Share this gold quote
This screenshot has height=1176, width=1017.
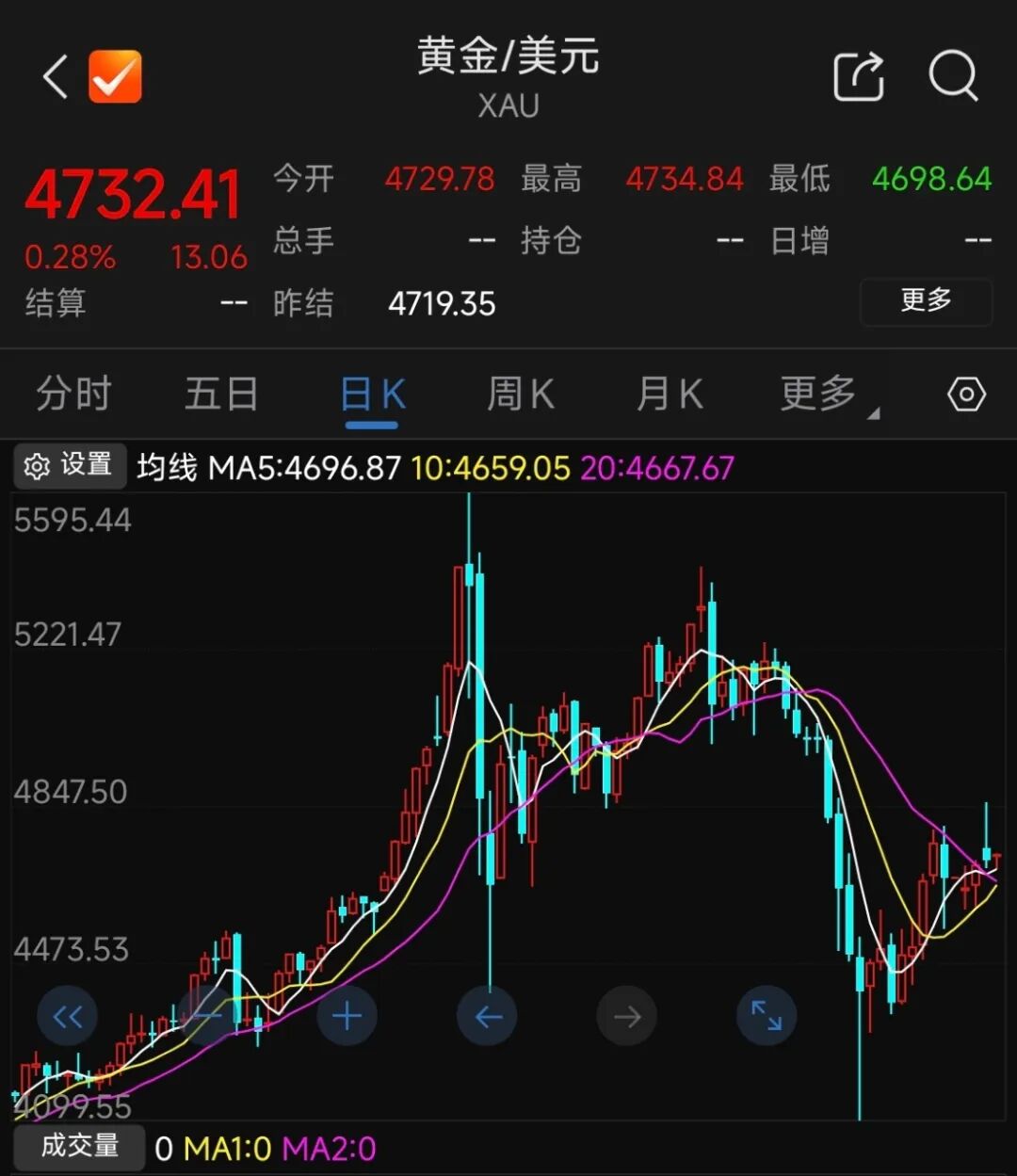(859, 76)
